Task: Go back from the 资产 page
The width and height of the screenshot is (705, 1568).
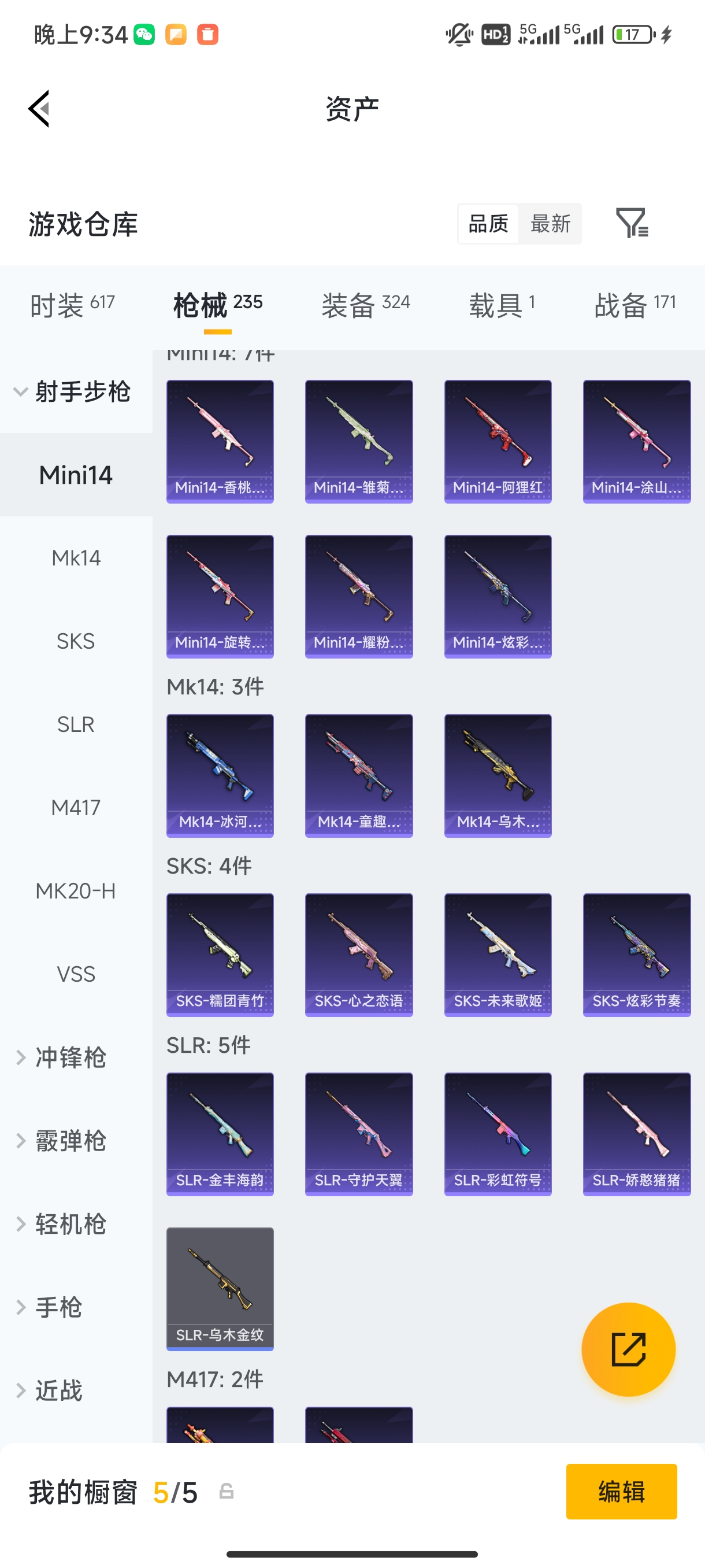Action: pyautogui.click(x=39, y=109)
